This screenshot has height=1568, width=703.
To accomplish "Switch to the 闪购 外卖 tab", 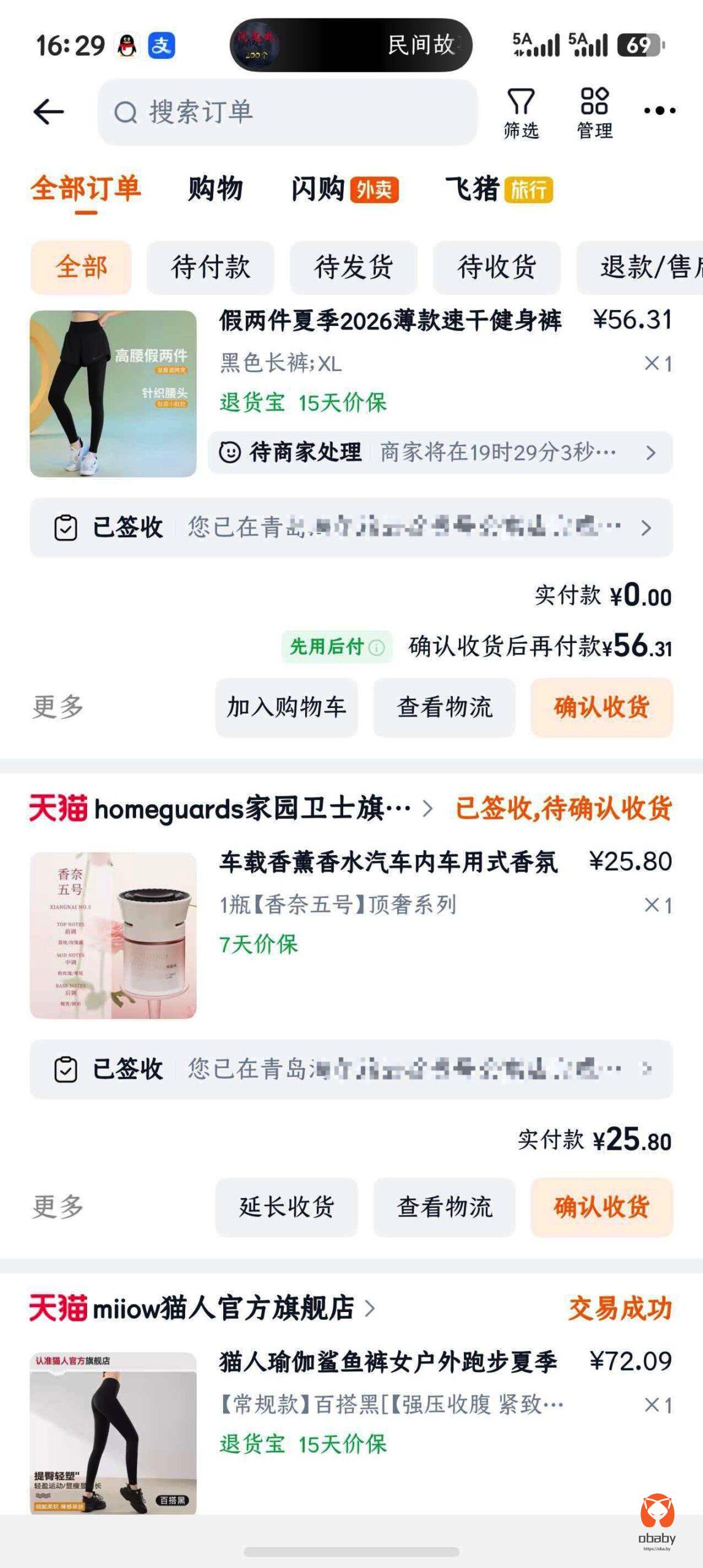I will click(344, 189).
